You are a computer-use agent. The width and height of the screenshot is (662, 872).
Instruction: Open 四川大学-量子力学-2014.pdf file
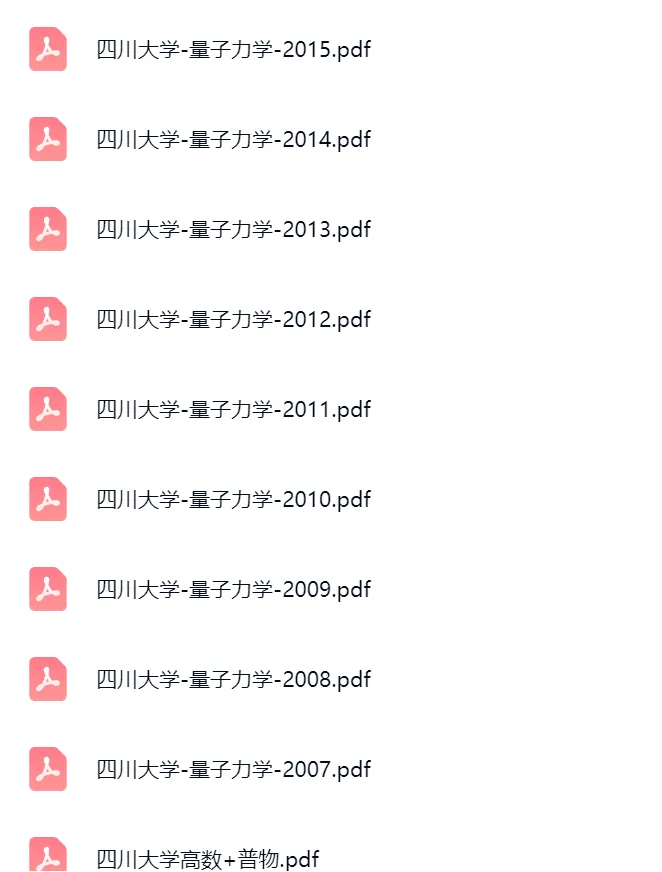point(233,139)
